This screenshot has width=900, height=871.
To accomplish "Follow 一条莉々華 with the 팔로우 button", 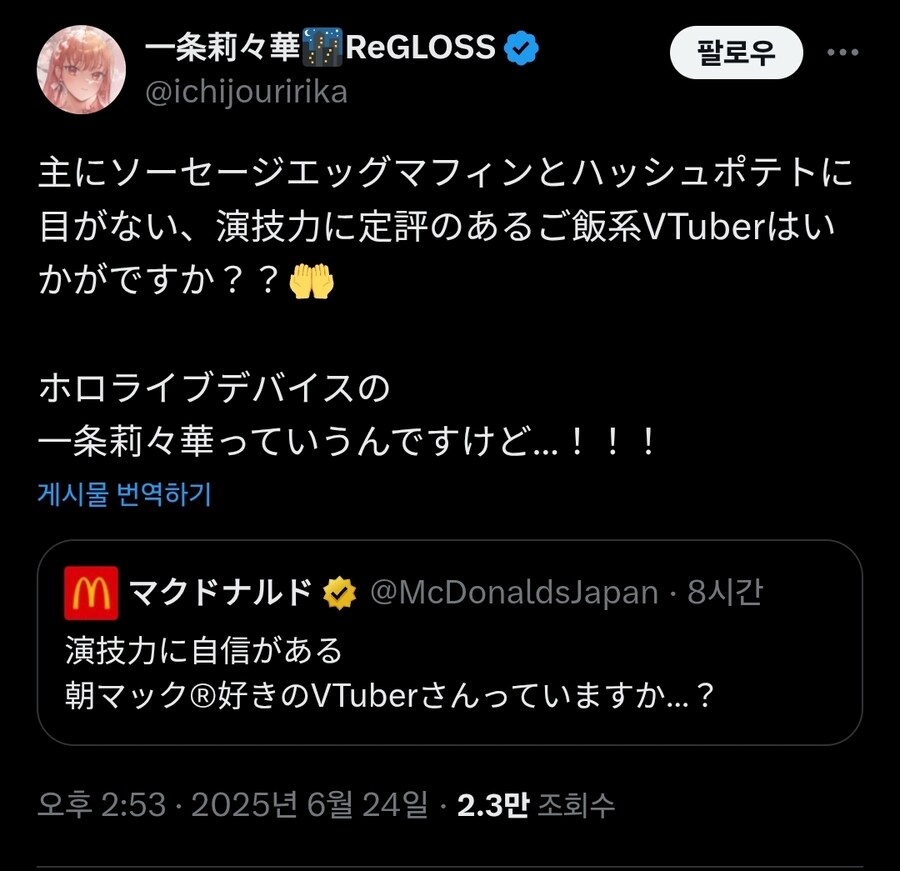I will pos(736,52).
